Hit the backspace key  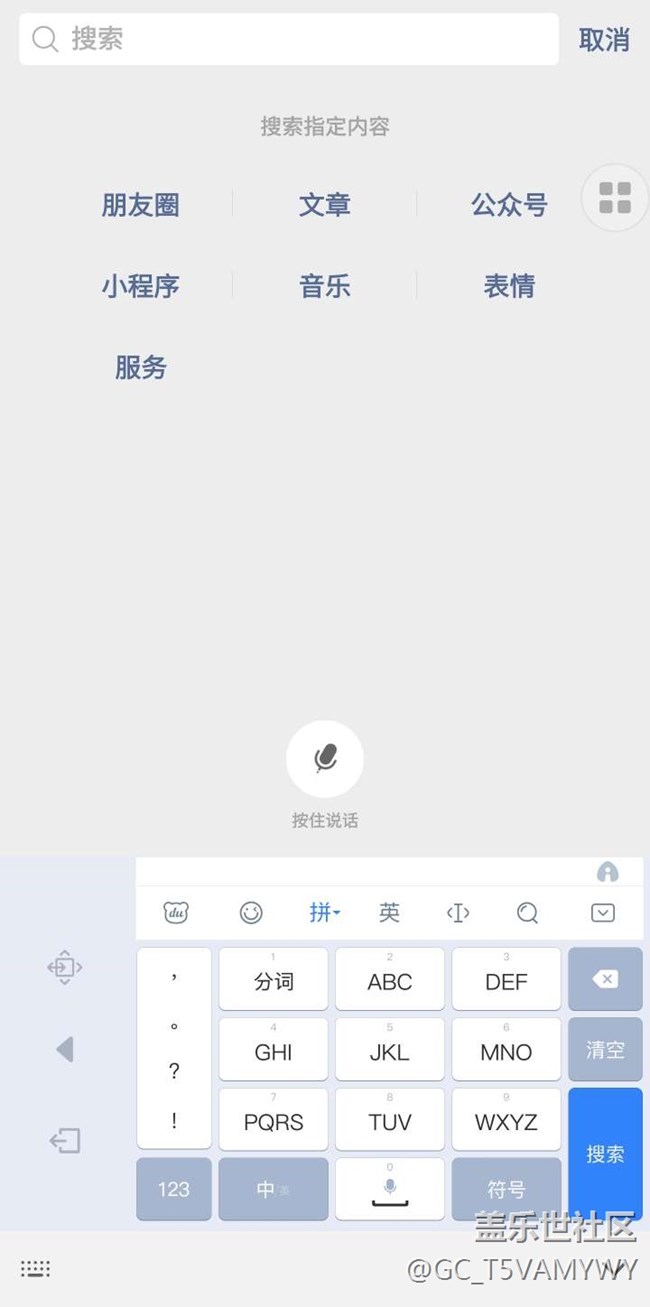coord(605,979)
